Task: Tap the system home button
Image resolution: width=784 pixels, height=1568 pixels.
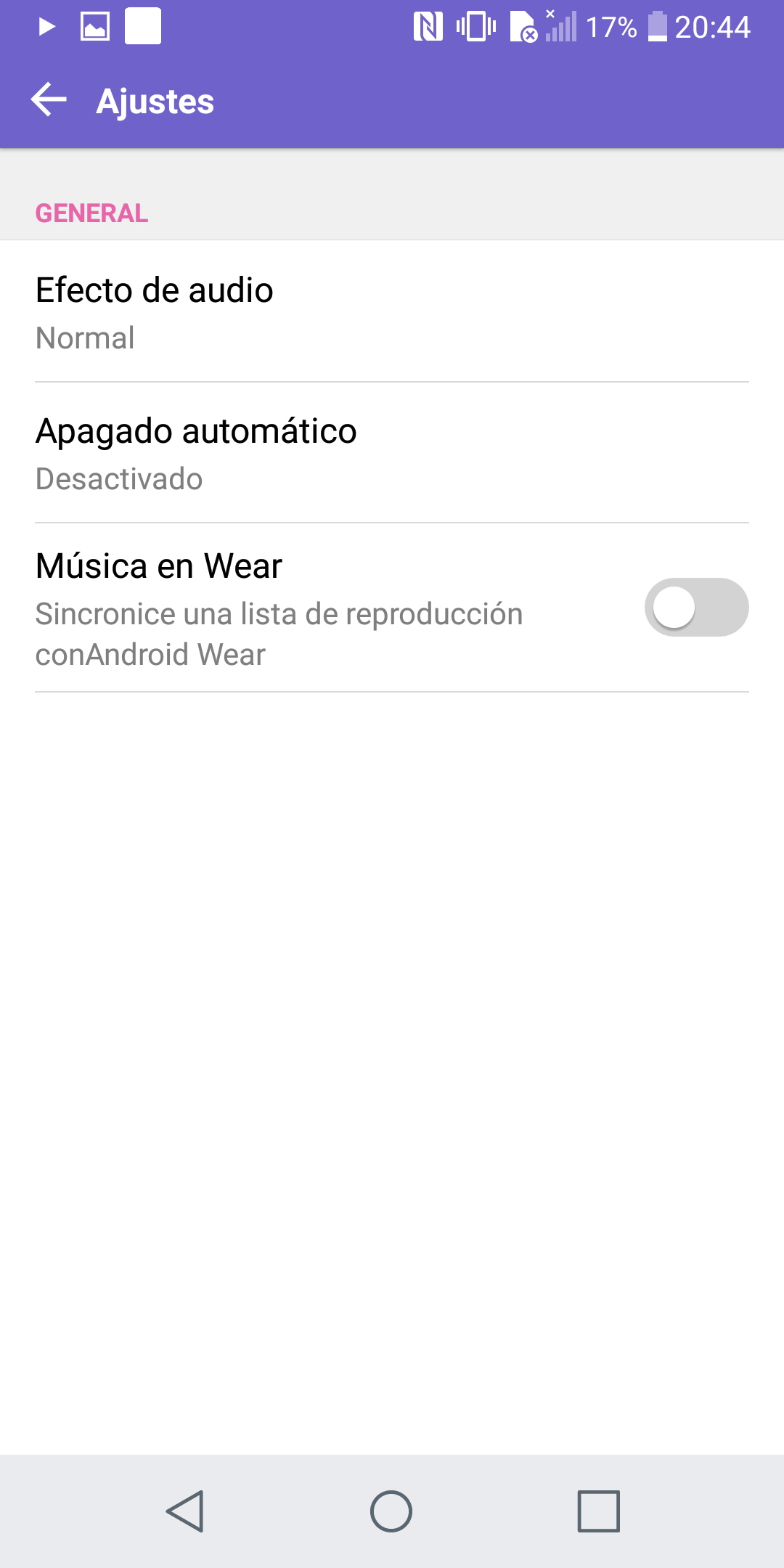Action: coord(391,1511)
